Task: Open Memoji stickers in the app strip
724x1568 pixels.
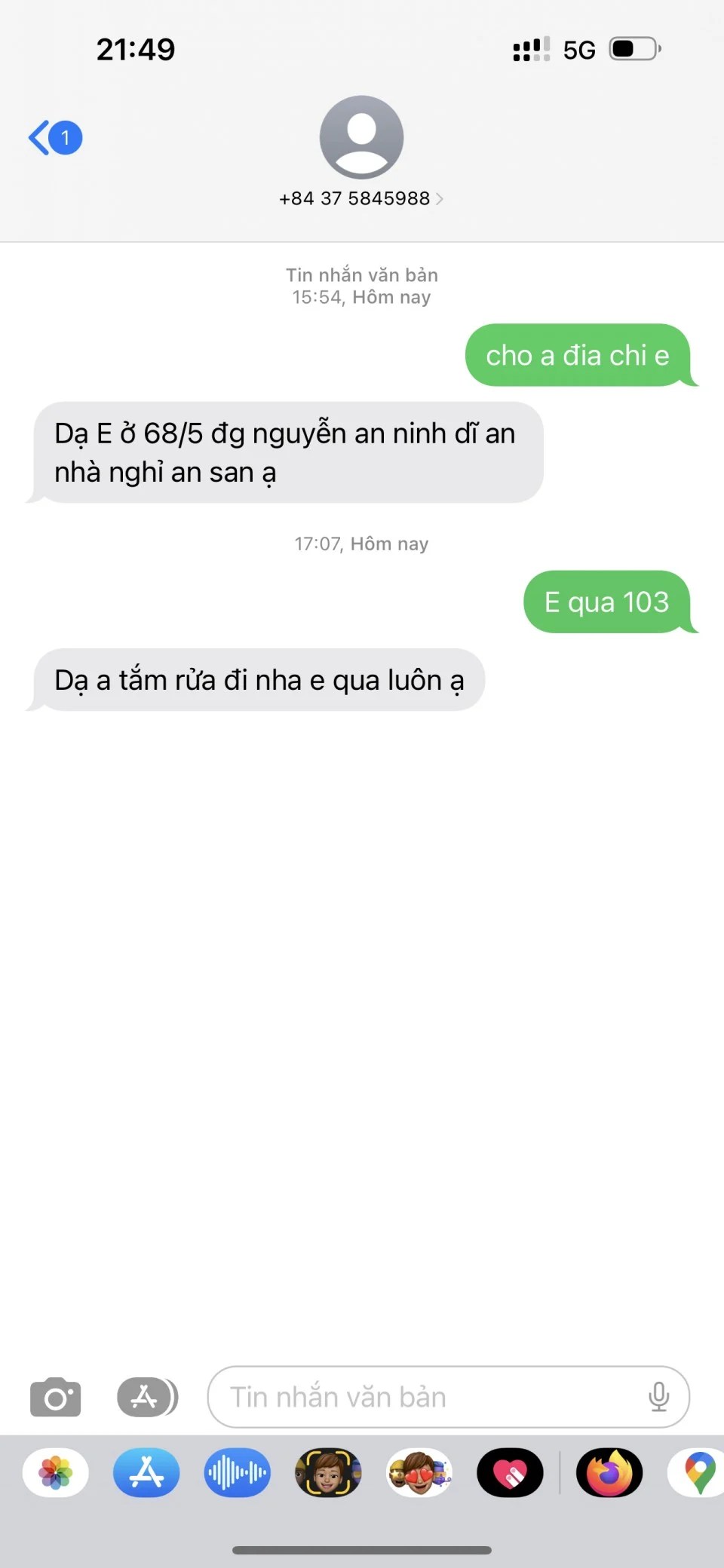Action: (x=419, y=1472)
